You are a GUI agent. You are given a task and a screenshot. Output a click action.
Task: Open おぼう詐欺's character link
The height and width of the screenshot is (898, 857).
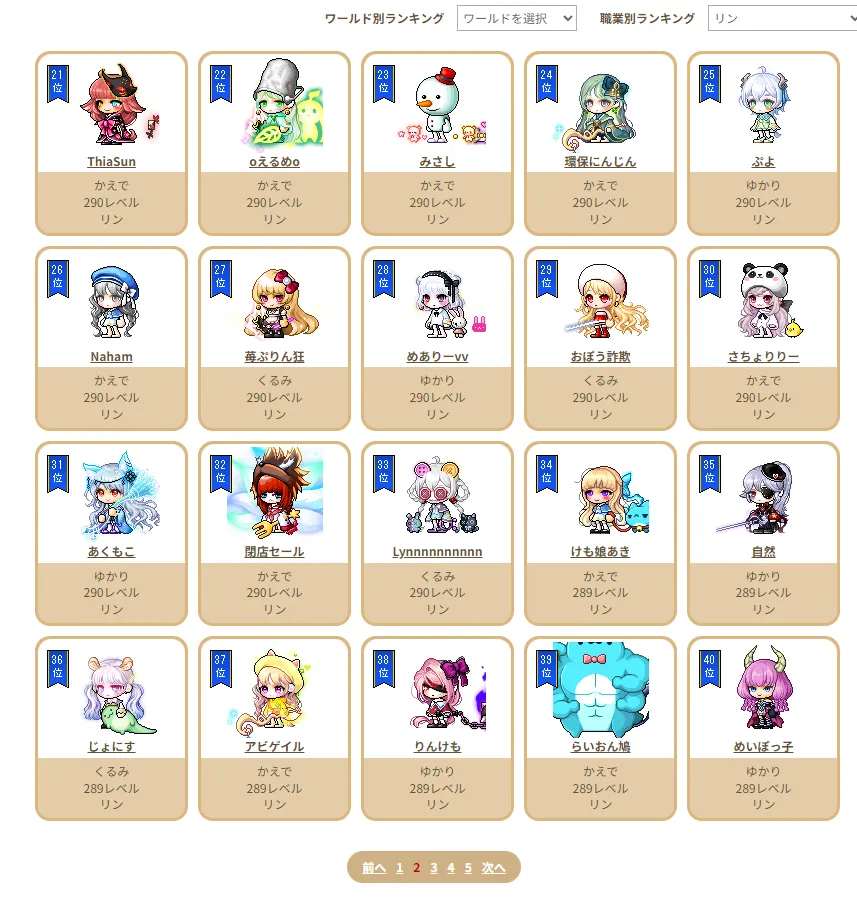click(x=600, y=356)
